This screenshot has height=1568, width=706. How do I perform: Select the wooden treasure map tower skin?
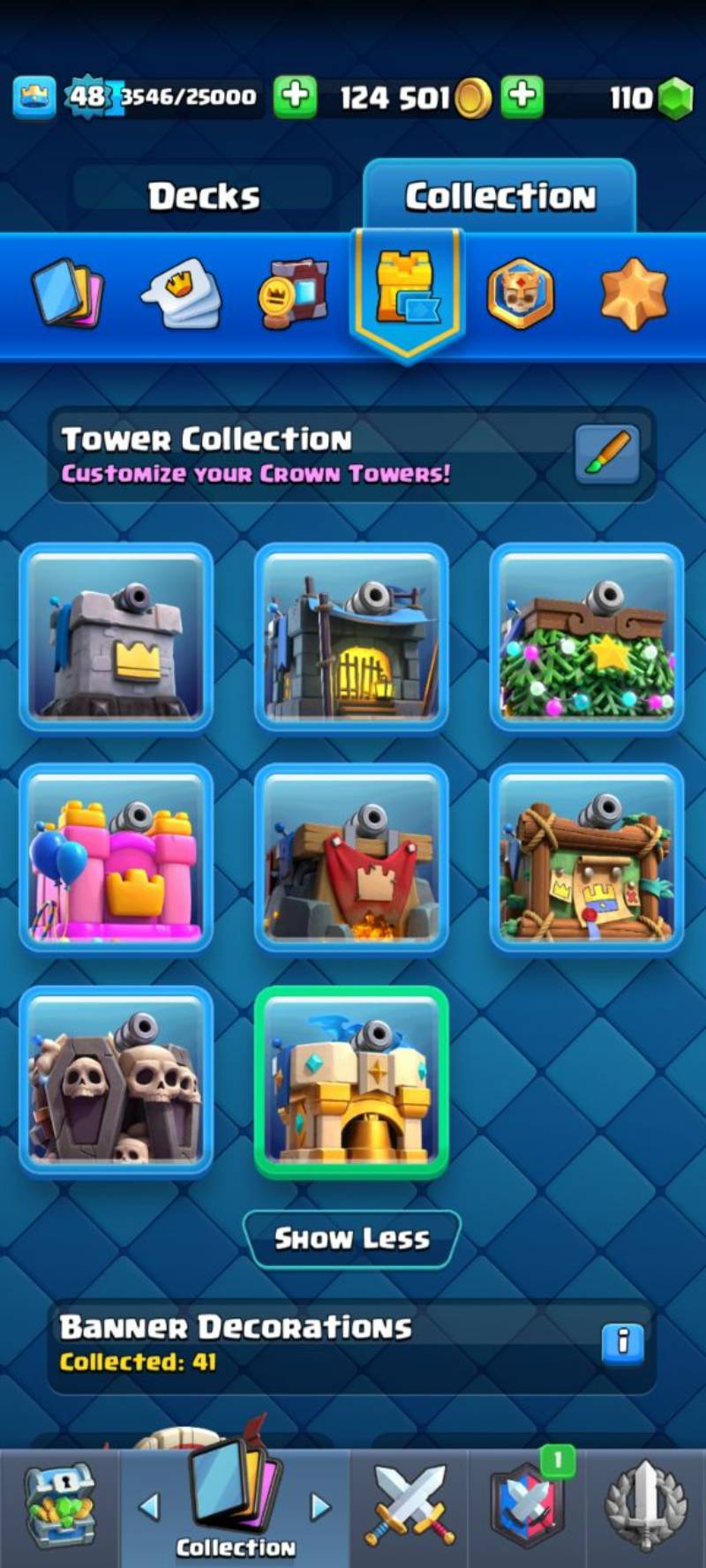click(x=587, y=859)
